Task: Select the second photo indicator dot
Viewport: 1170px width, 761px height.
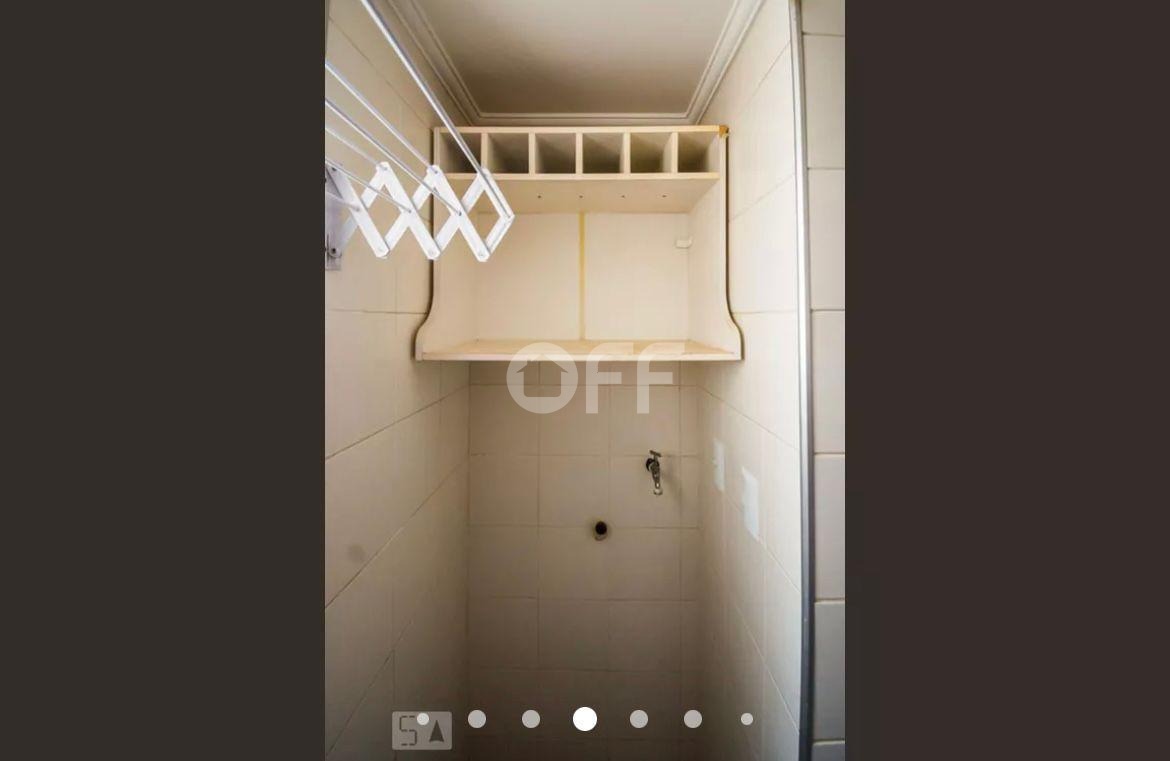Action: click(477, 719)
